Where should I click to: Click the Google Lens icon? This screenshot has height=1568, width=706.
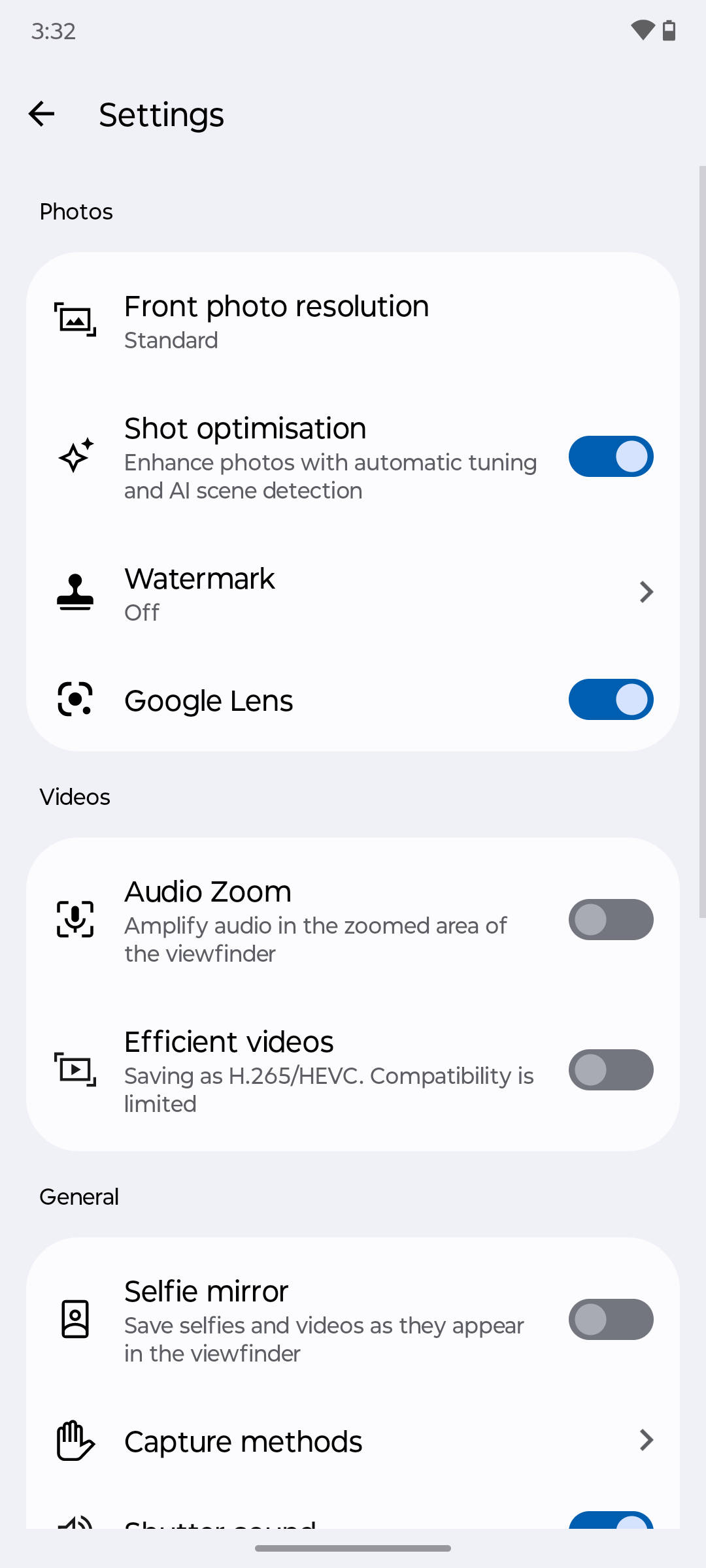pyautogui.click(x=75, y=700)
